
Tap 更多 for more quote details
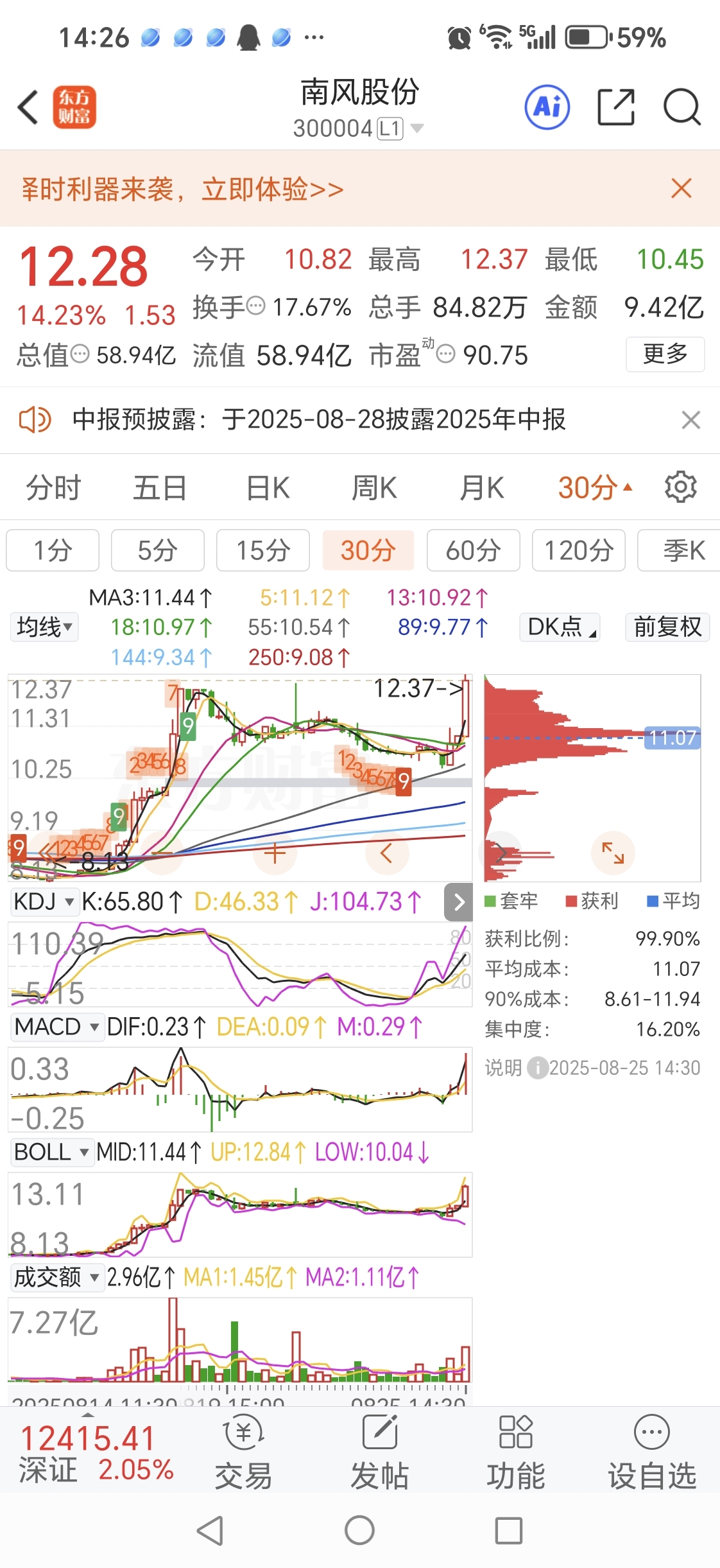point(665,354)
